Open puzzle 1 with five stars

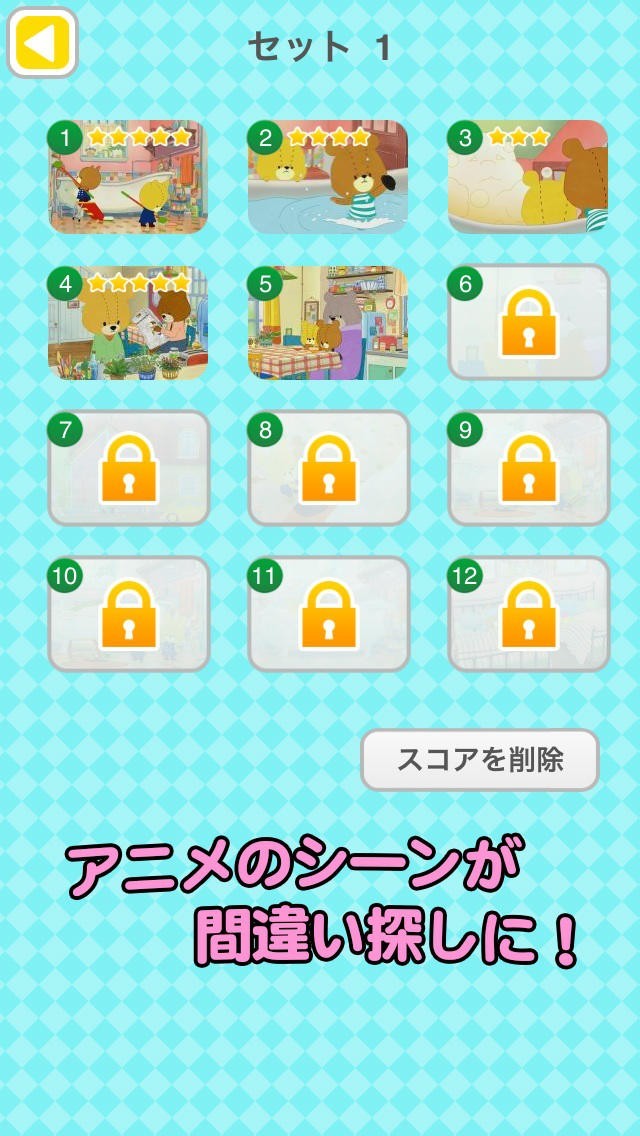tap(128, 178)
